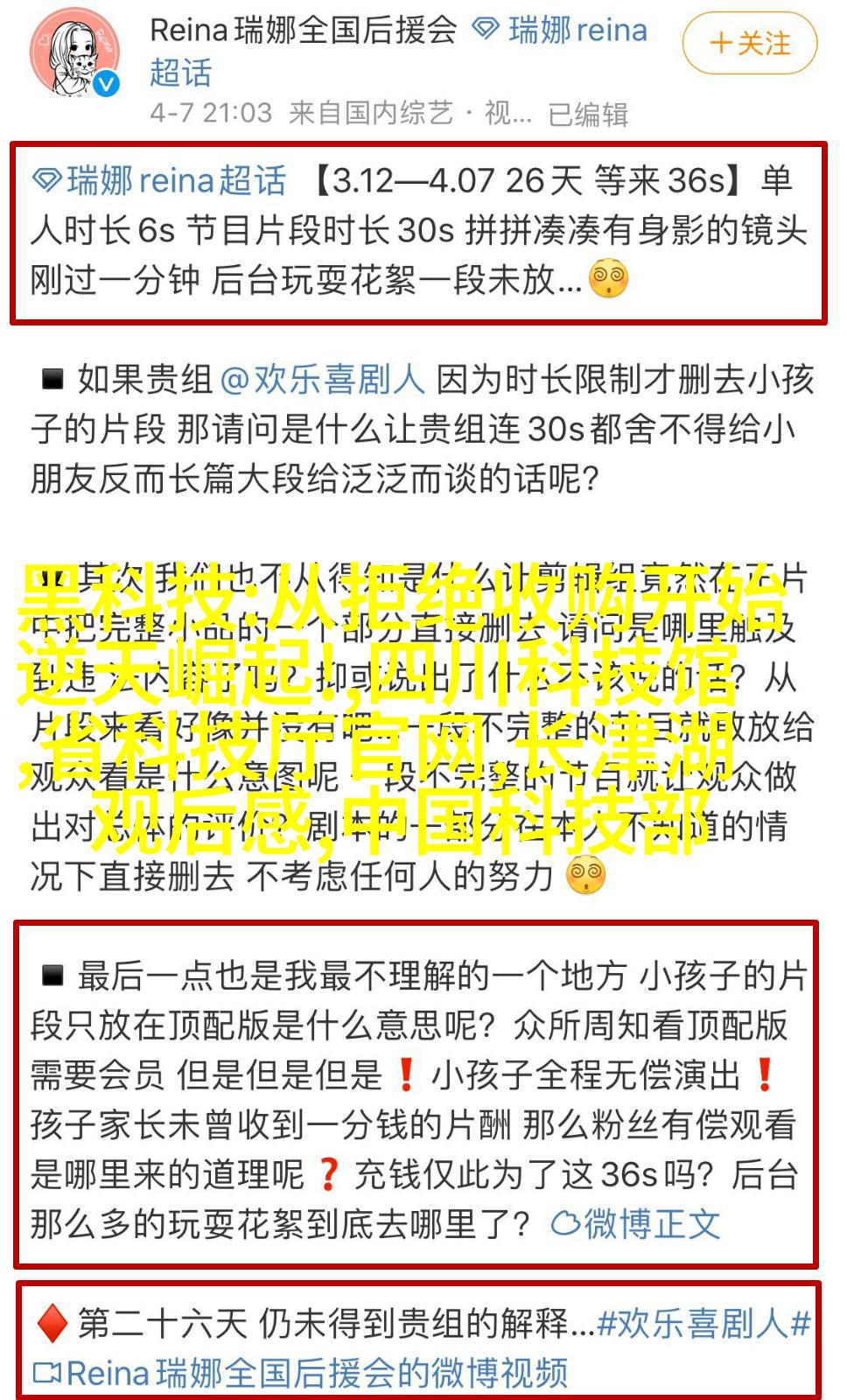Follow Reina瑞娜全国后援会 with the 关注 button
847x1400 pixels.
(750, 44)
